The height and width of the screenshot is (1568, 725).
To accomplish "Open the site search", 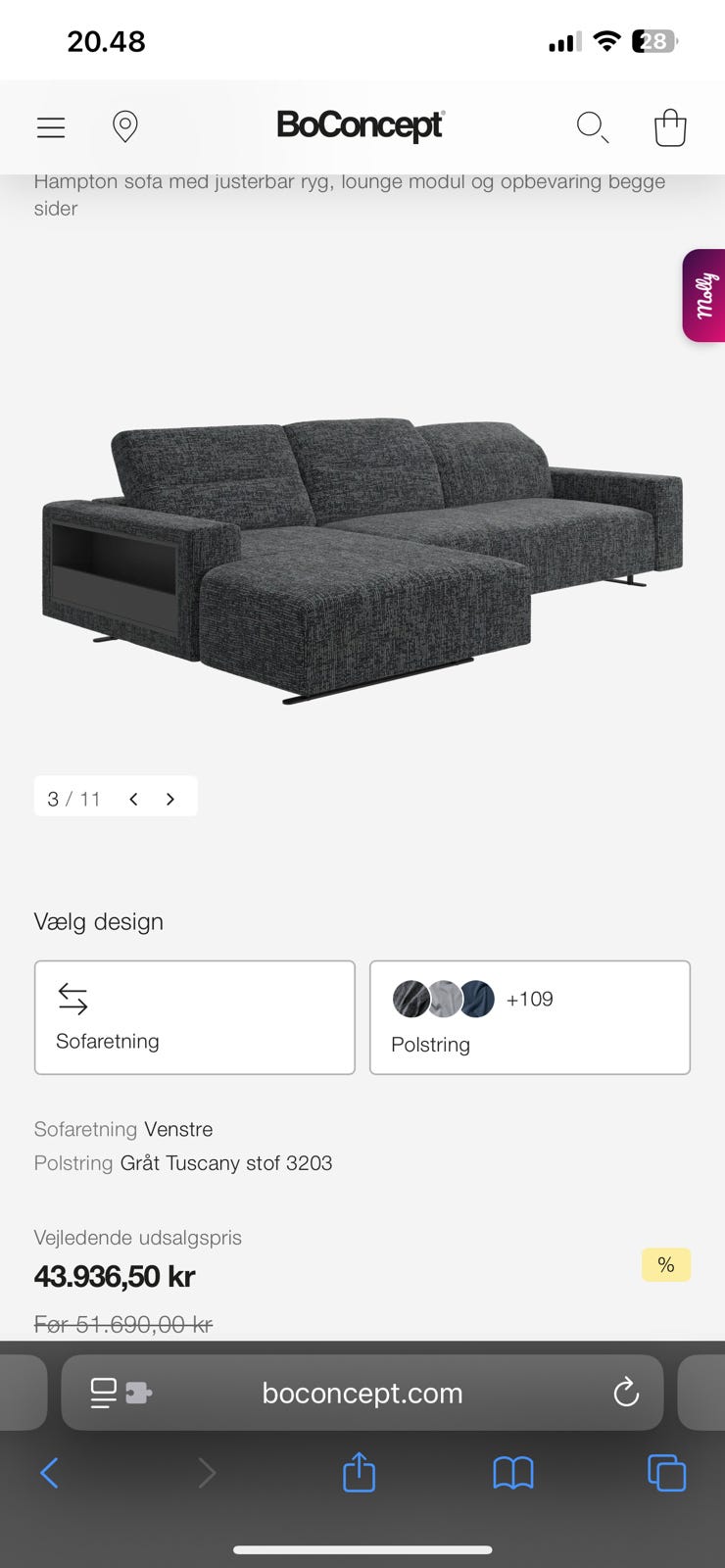I will (x=592, y=127).
